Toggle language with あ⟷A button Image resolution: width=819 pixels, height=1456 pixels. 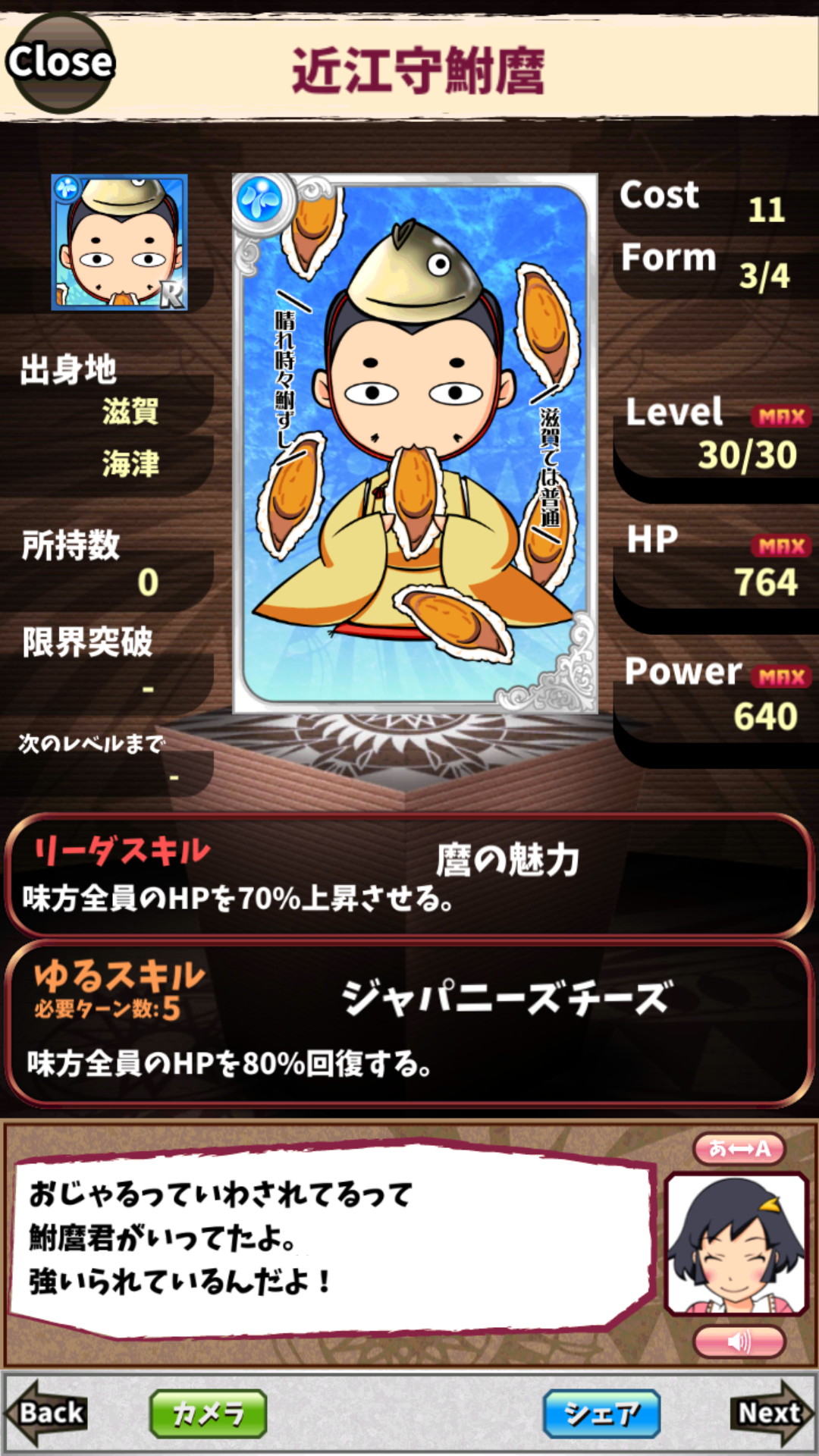(739, 1148)
